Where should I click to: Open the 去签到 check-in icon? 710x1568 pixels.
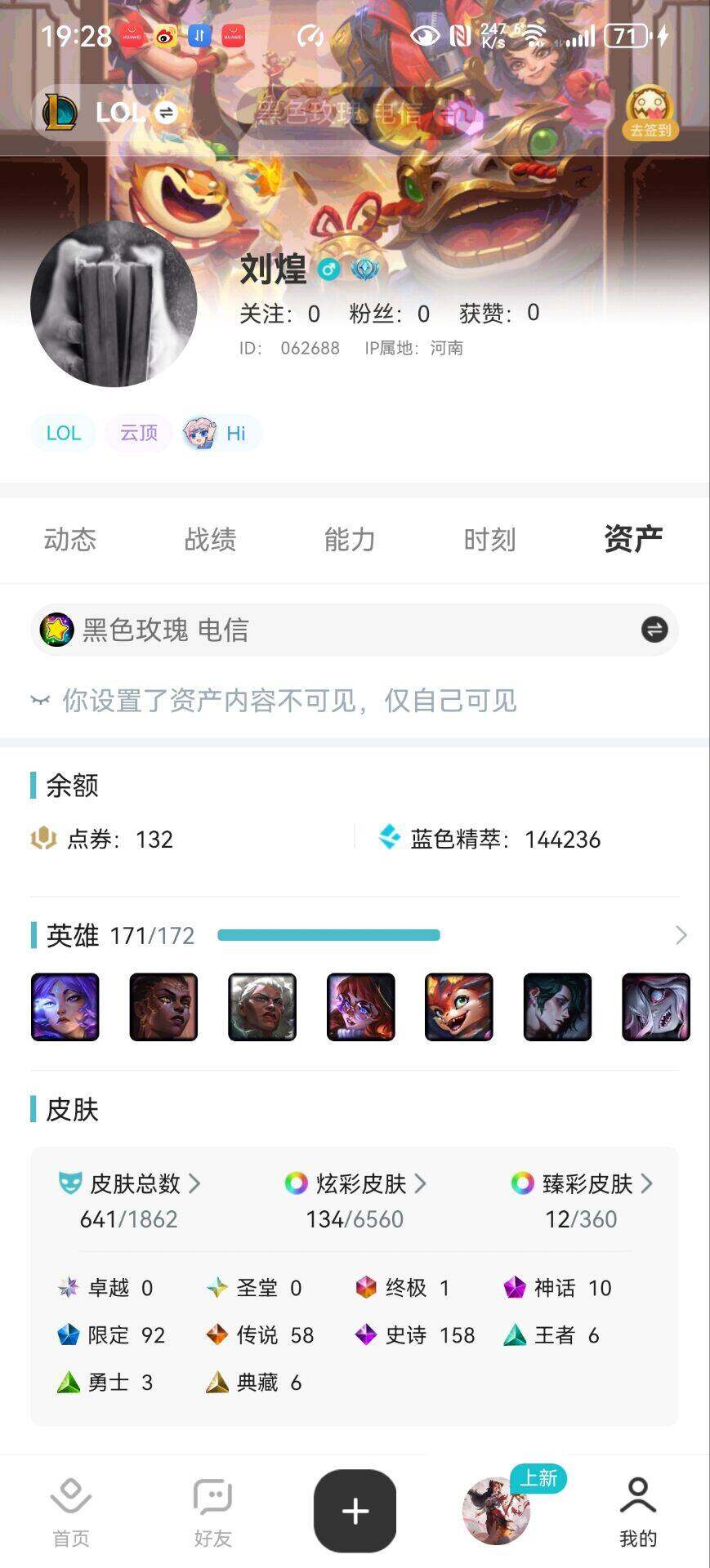[x=650, y=114]
